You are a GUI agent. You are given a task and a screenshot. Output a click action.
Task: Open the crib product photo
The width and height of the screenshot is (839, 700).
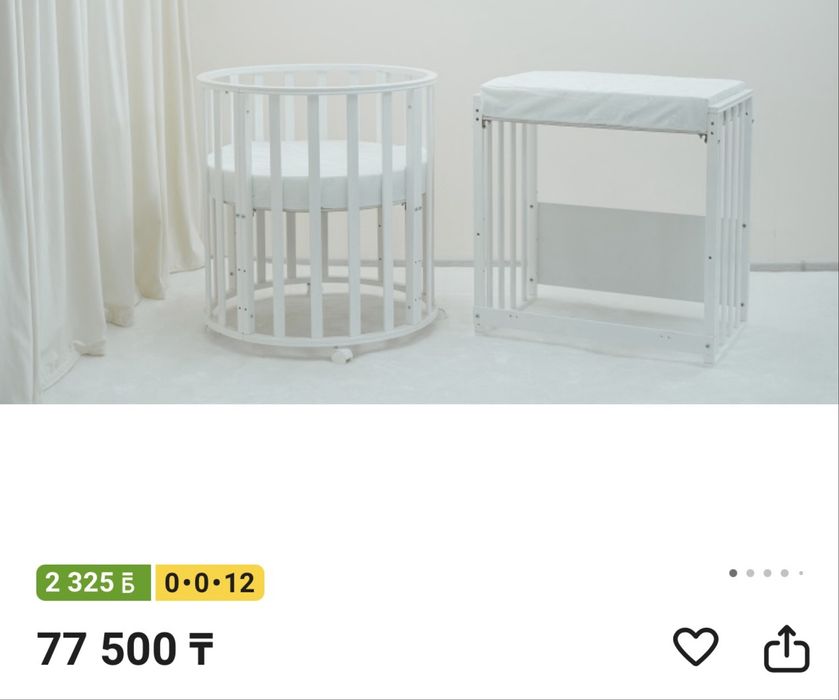(419, 202)
